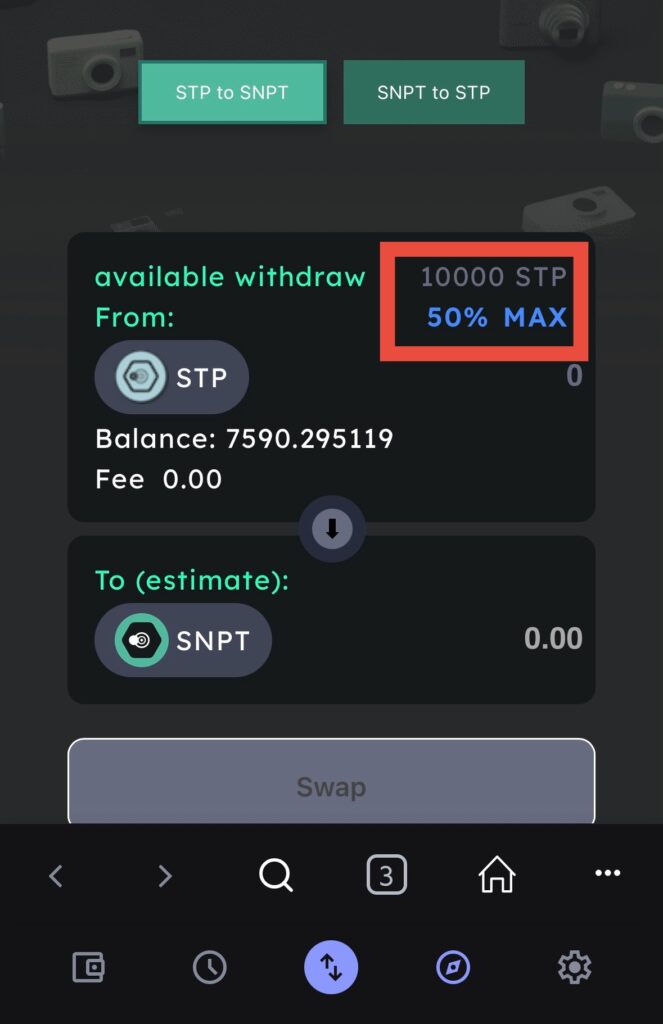The width and height of the screenshot is (663, 1024).
Task: Confirm with the Swap button
Action: (x=331, y=786)
